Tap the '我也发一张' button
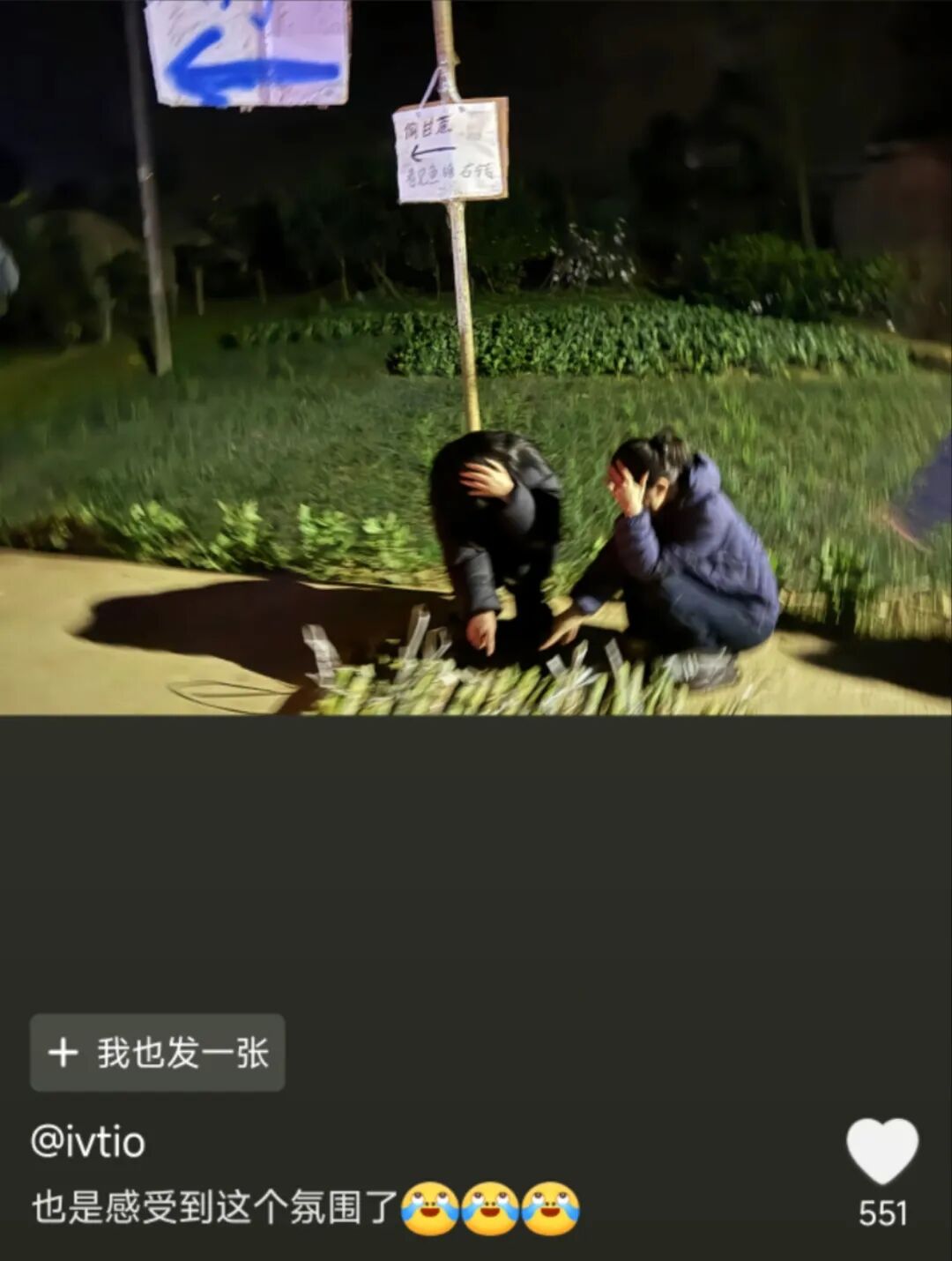Image resolution: width=952 pixels, height=1261 pixels. (158, 1052)
